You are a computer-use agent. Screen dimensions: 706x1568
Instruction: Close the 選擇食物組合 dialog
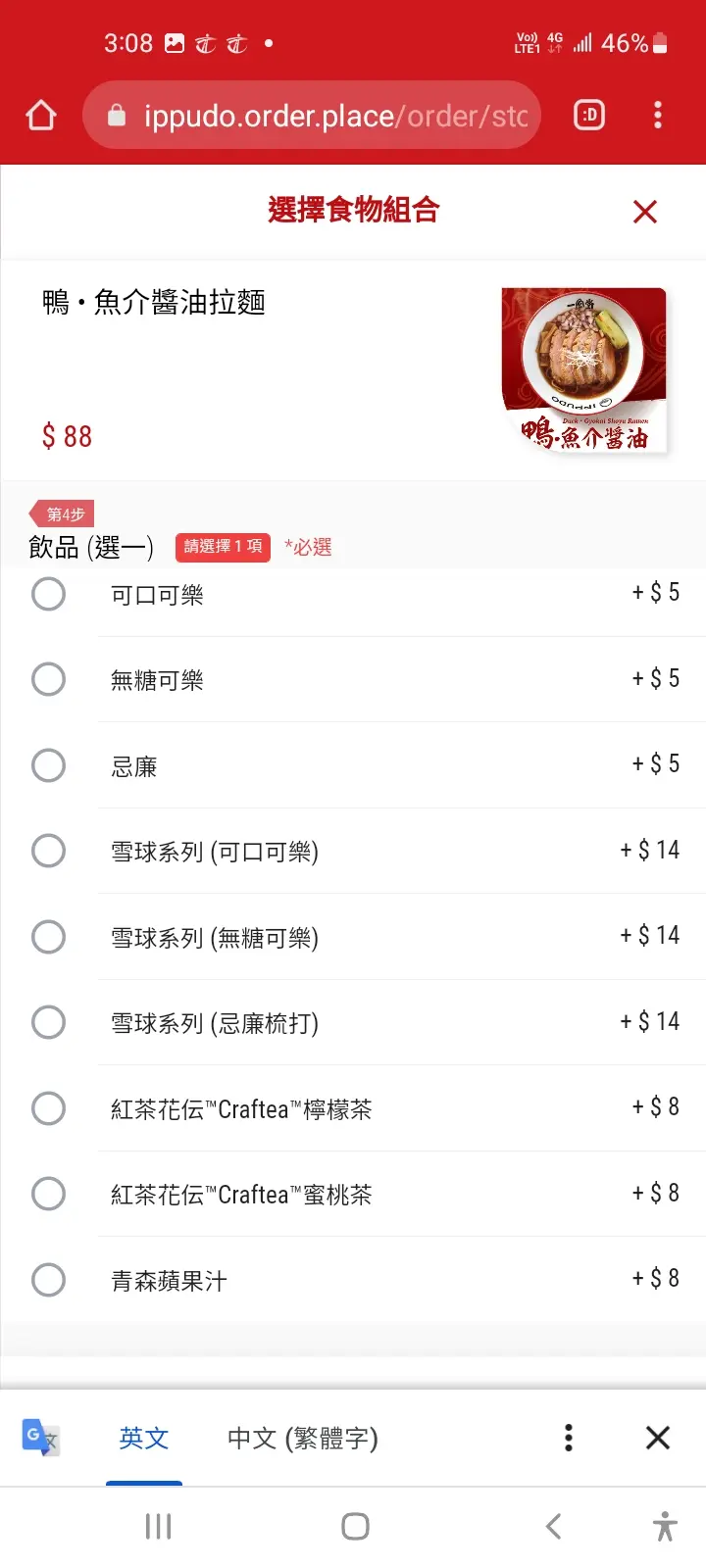pos(645,212)
